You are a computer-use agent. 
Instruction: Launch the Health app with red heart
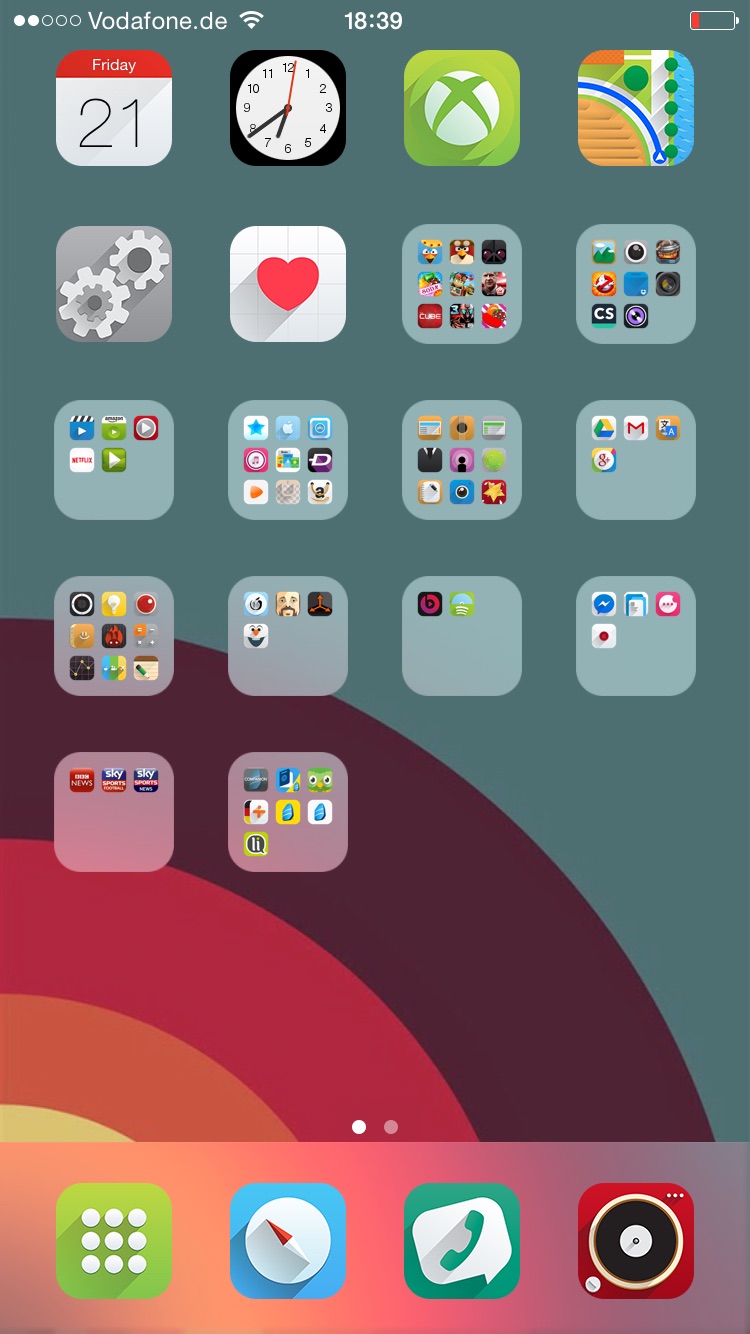click(288, 284)
